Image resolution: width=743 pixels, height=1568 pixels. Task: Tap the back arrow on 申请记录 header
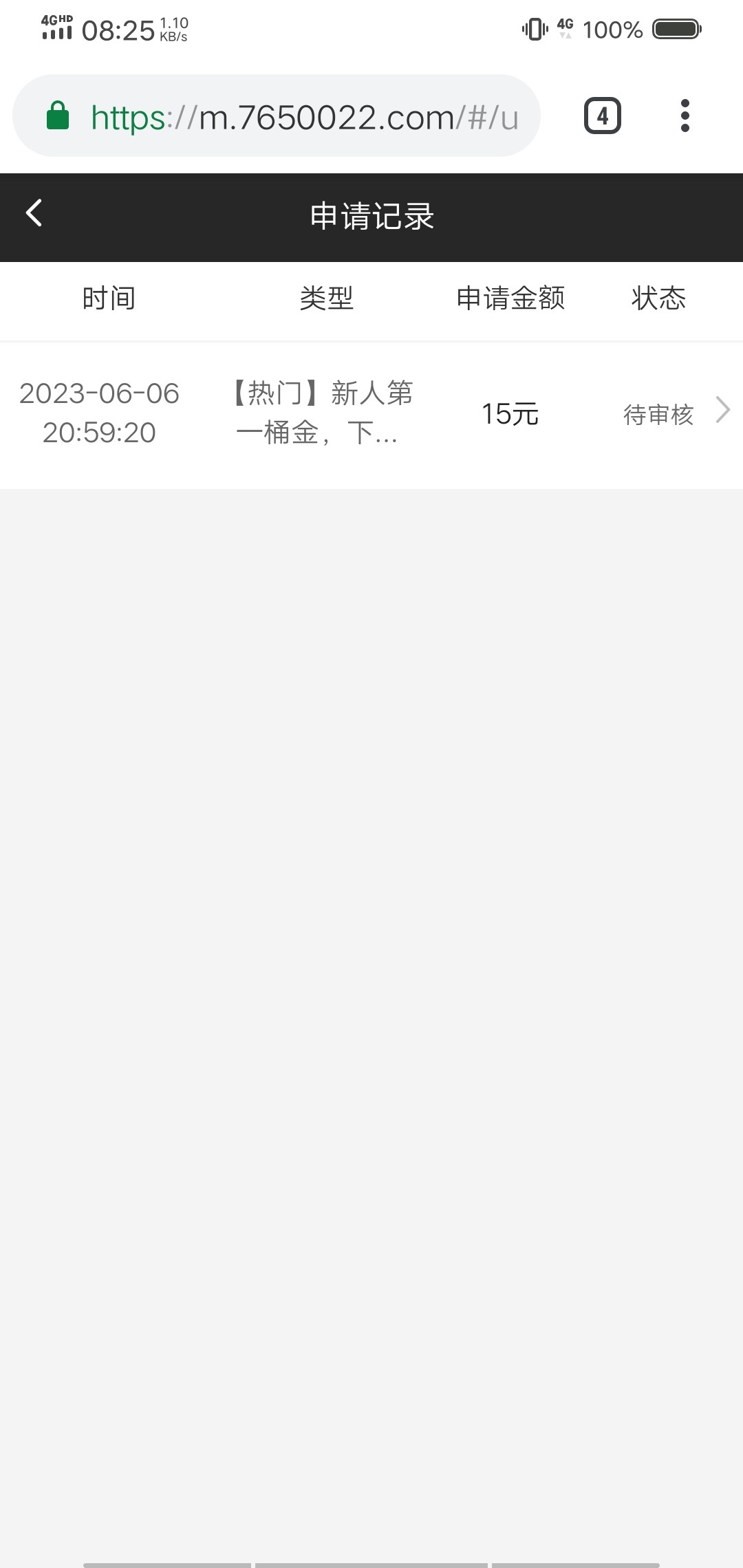(33, 215)
